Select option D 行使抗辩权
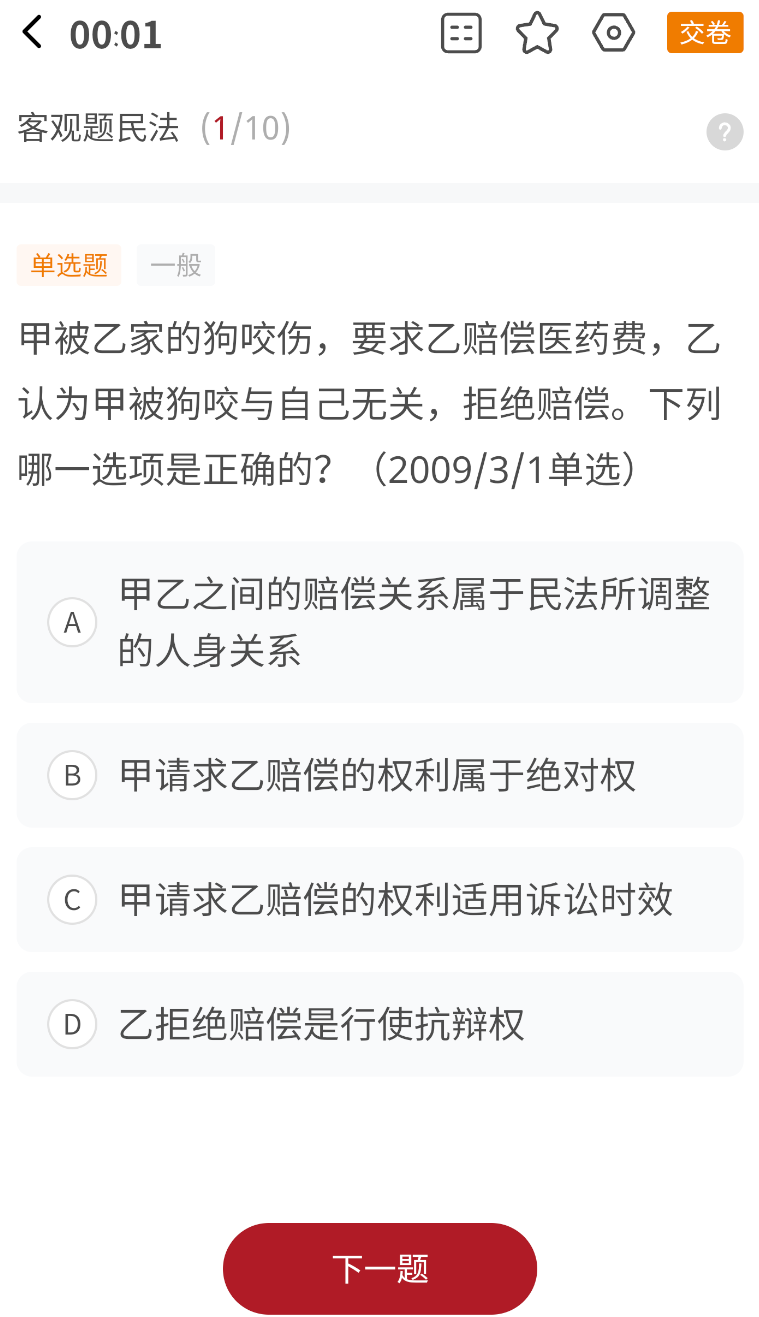The height and width of the screenshot is (1317, 759). [x=380, y=1024]
